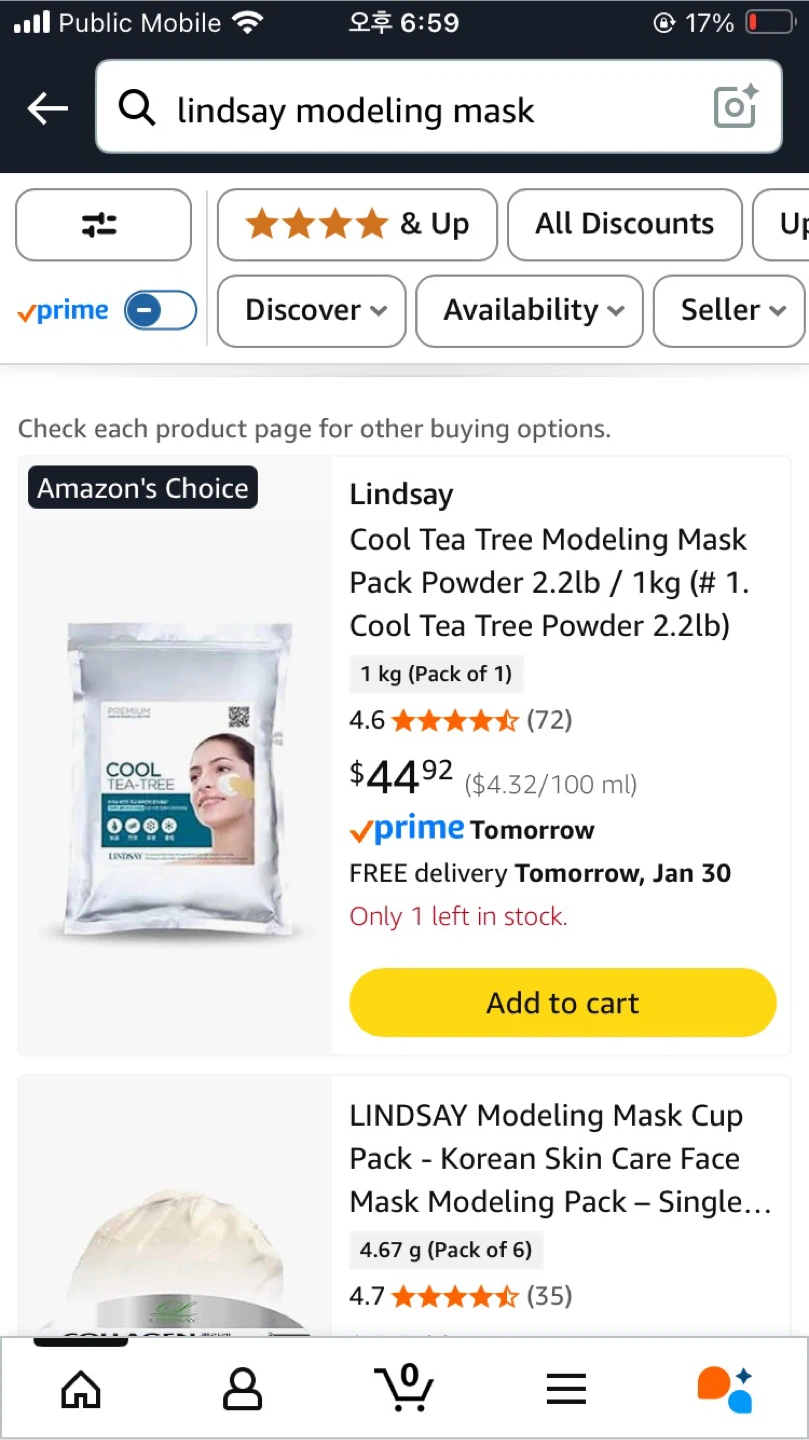
Task: Open the account profile tab
Action: [x=242, y=1388]
